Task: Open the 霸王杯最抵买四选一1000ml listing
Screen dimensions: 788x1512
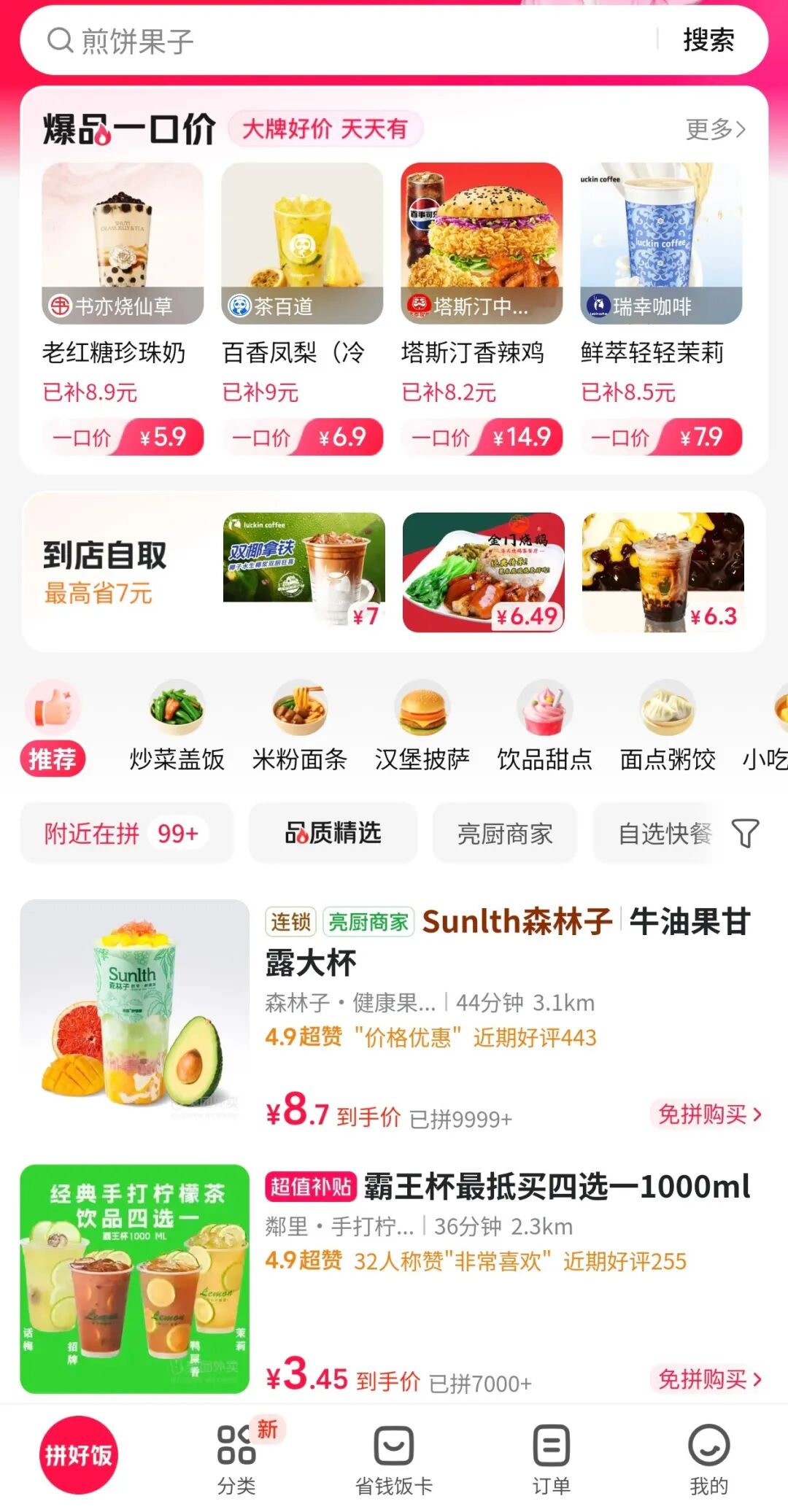Action: (x=557, y=1187)
